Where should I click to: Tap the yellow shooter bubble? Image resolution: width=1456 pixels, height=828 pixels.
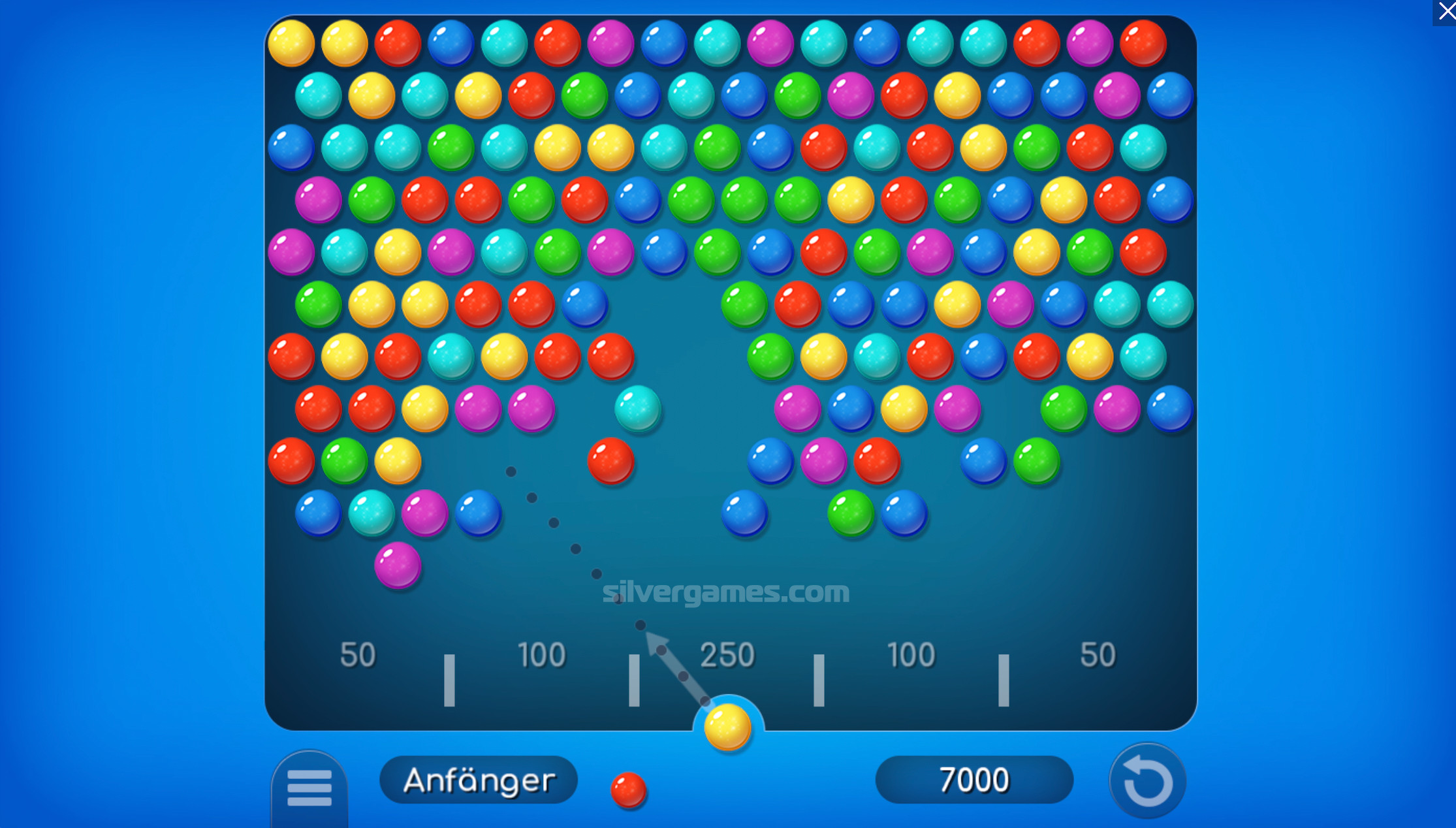727,727
